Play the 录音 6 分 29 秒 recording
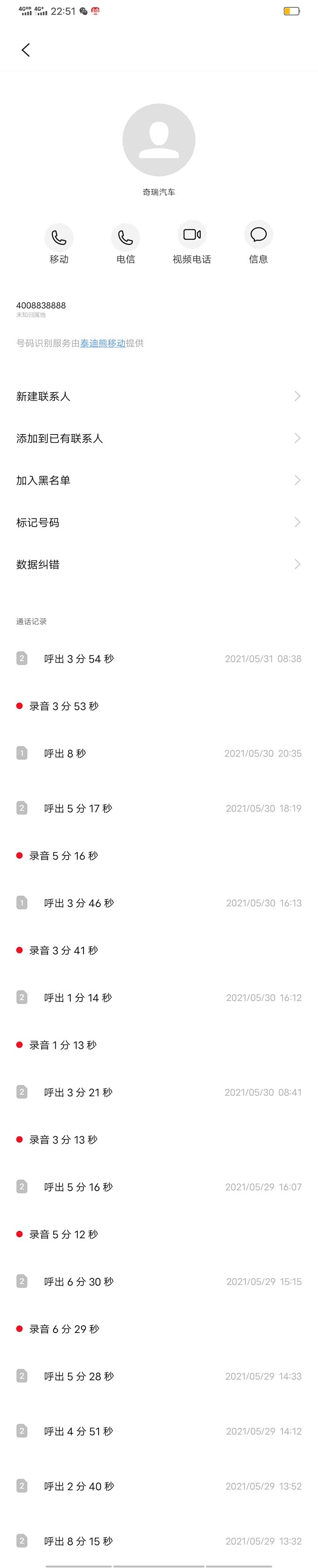This screenshot has height=1568, width=318. tap(64, 1329)
